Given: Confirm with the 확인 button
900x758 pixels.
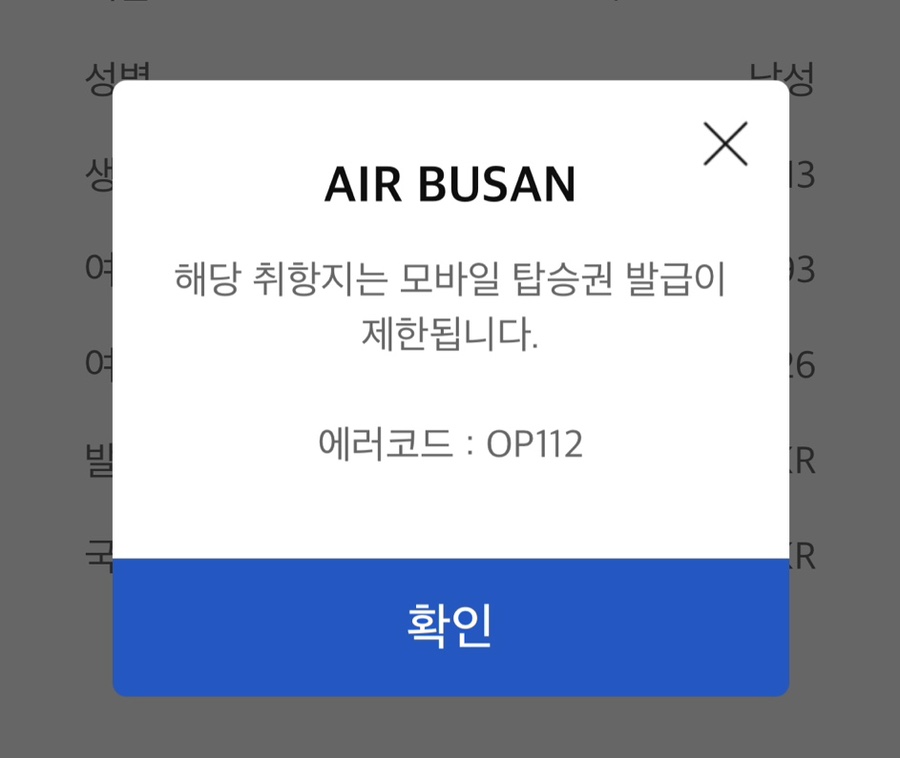Looking at the screenshot, I should pyautogui.click(x=450, y=626).
